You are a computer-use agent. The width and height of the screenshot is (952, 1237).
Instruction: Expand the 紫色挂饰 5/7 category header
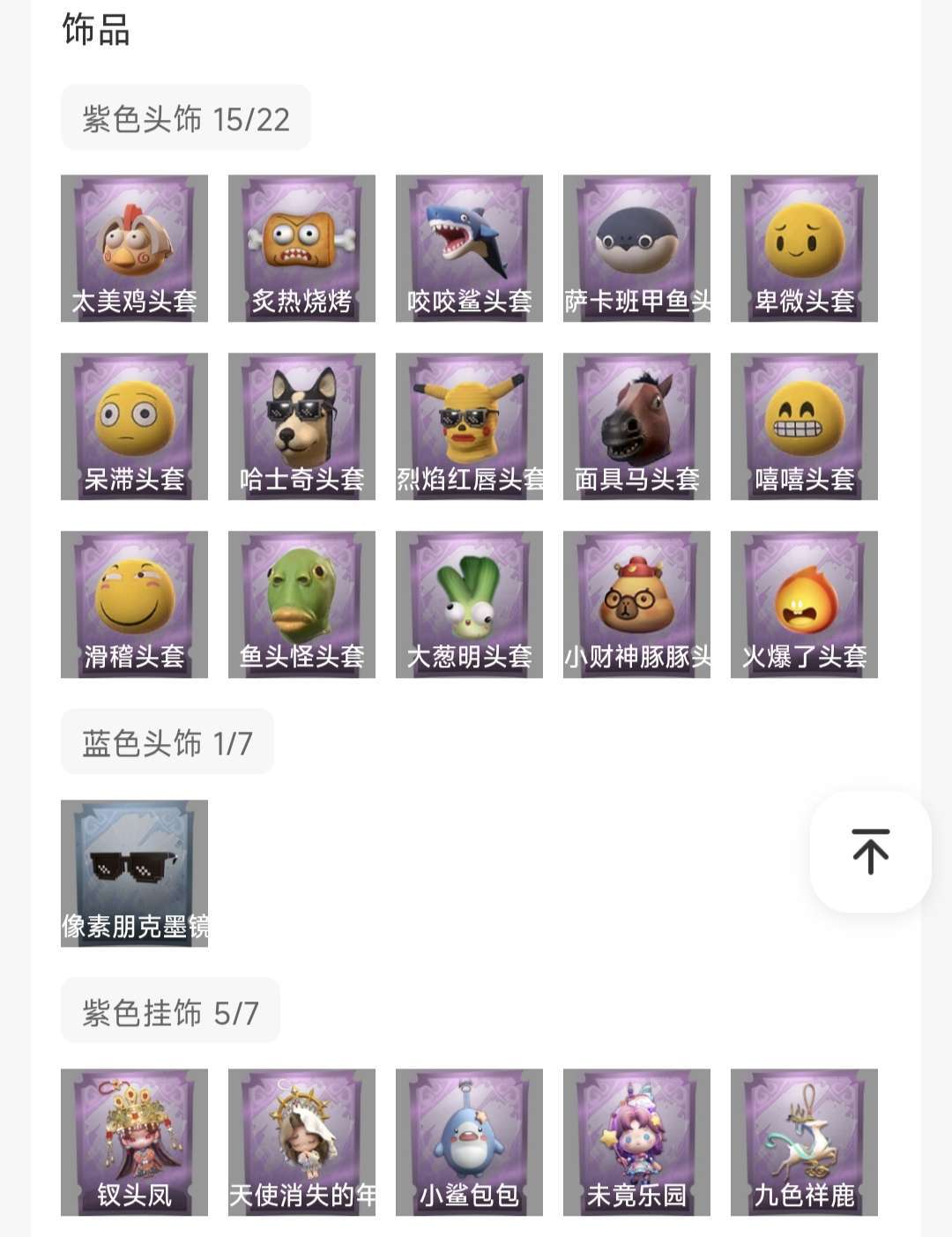[168, 1009]
